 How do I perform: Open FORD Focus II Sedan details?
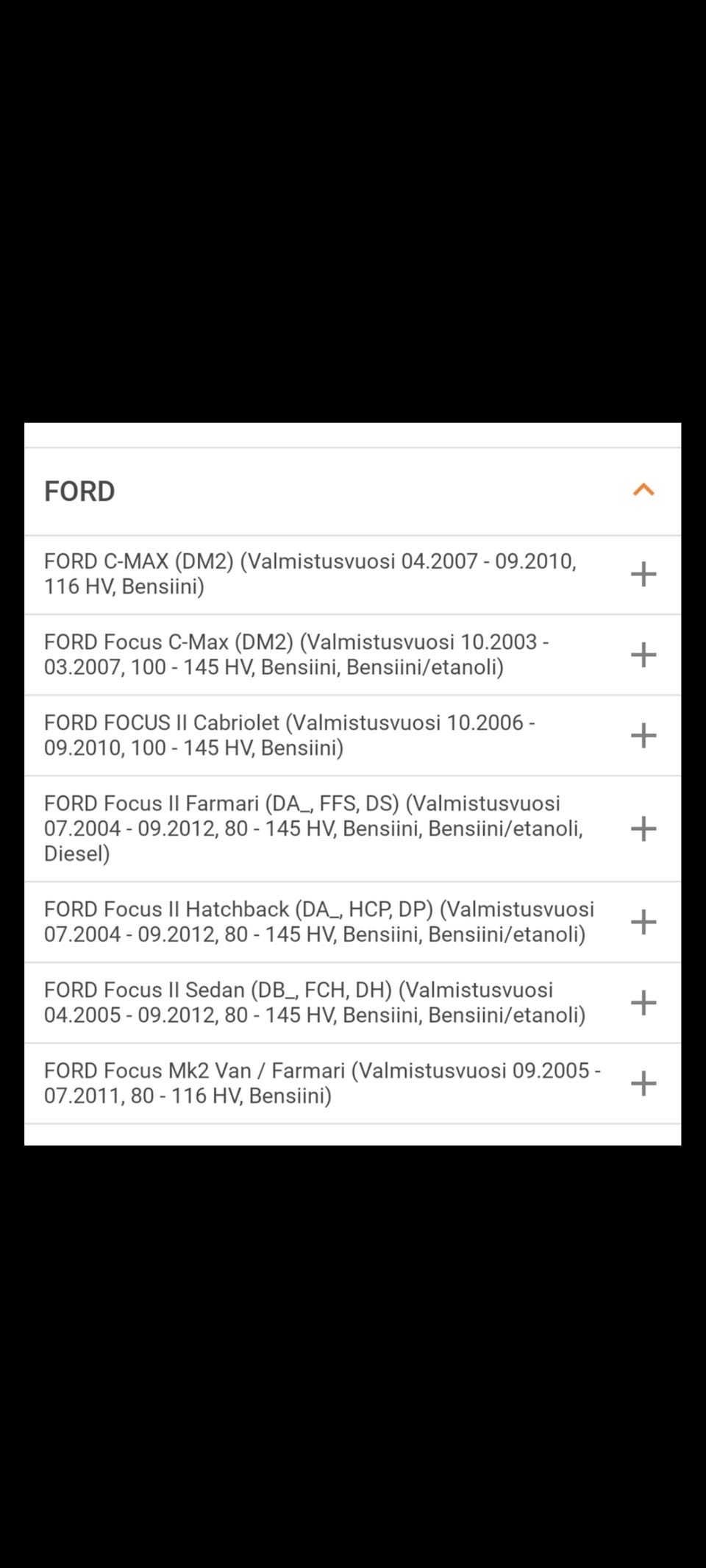click(x=643, y=1002)
